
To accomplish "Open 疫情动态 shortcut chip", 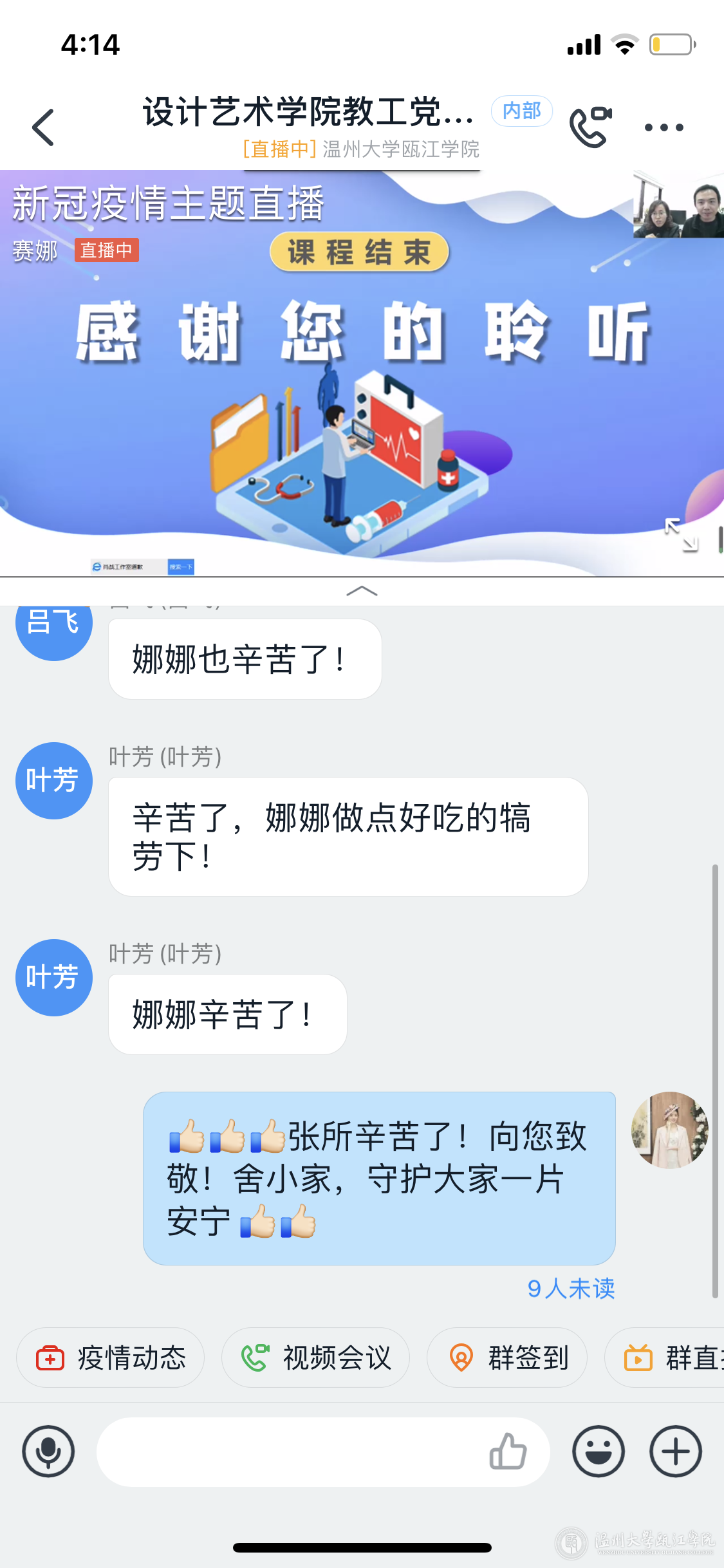I will [111, 1358].
